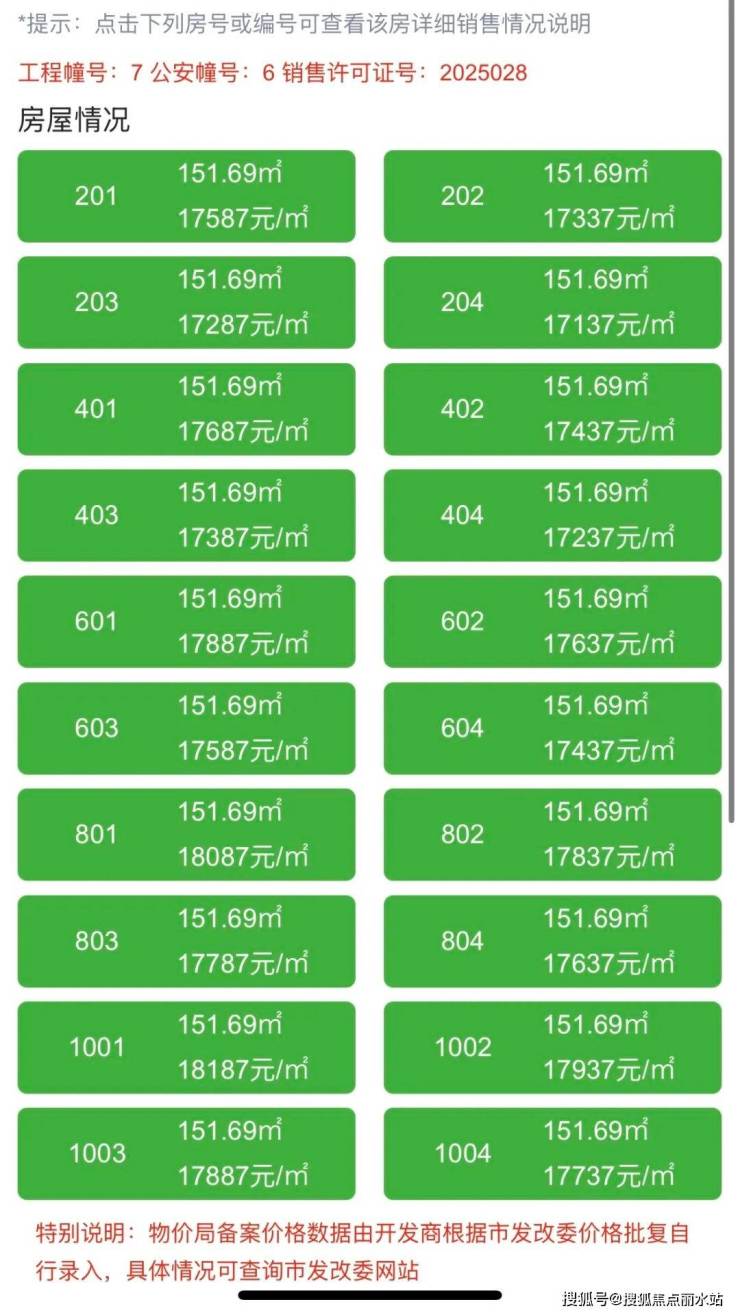
Task: View room 601 details
Action: [x=186, y=621]
